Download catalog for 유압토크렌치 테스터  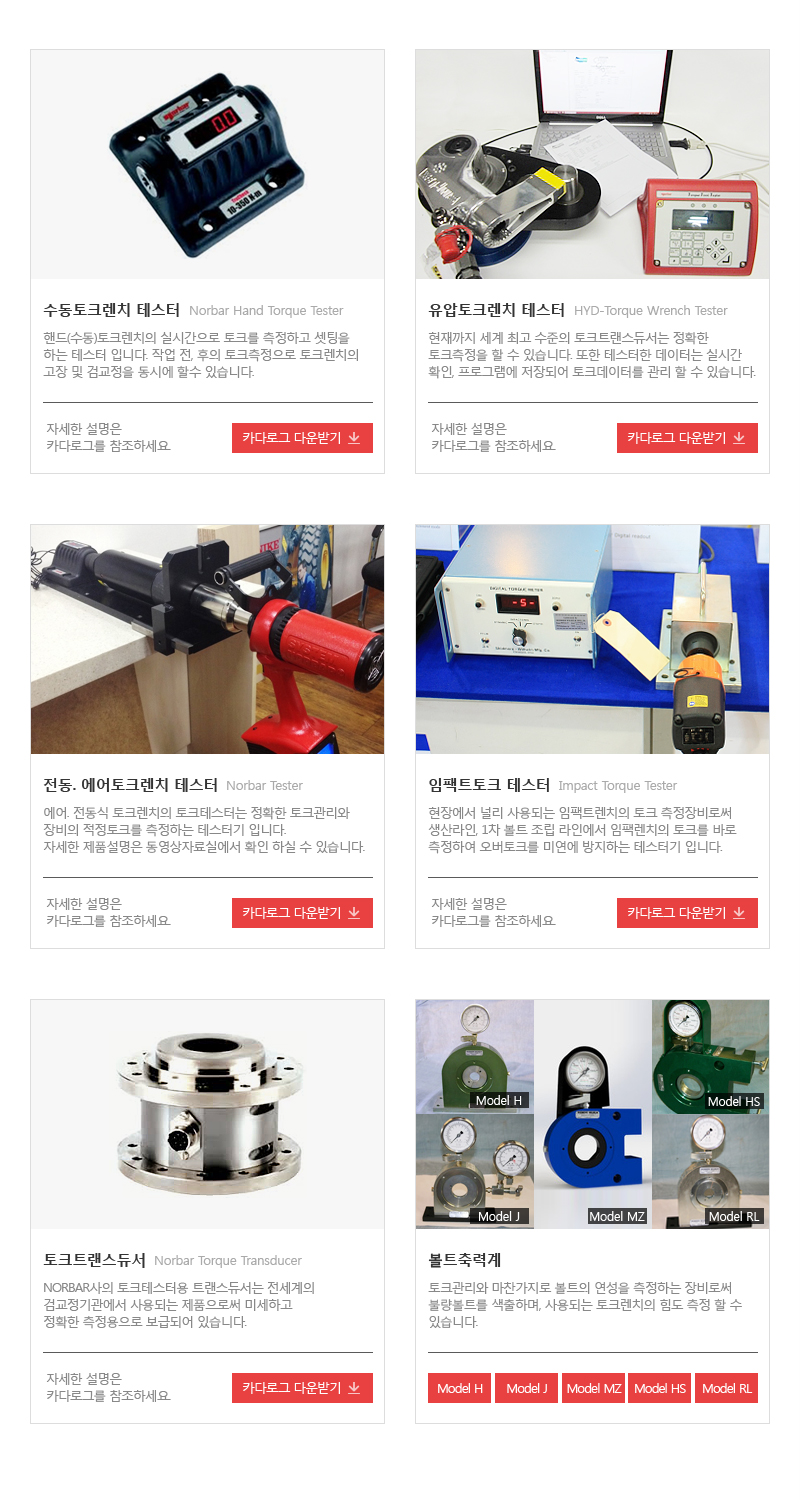point(687,438)
